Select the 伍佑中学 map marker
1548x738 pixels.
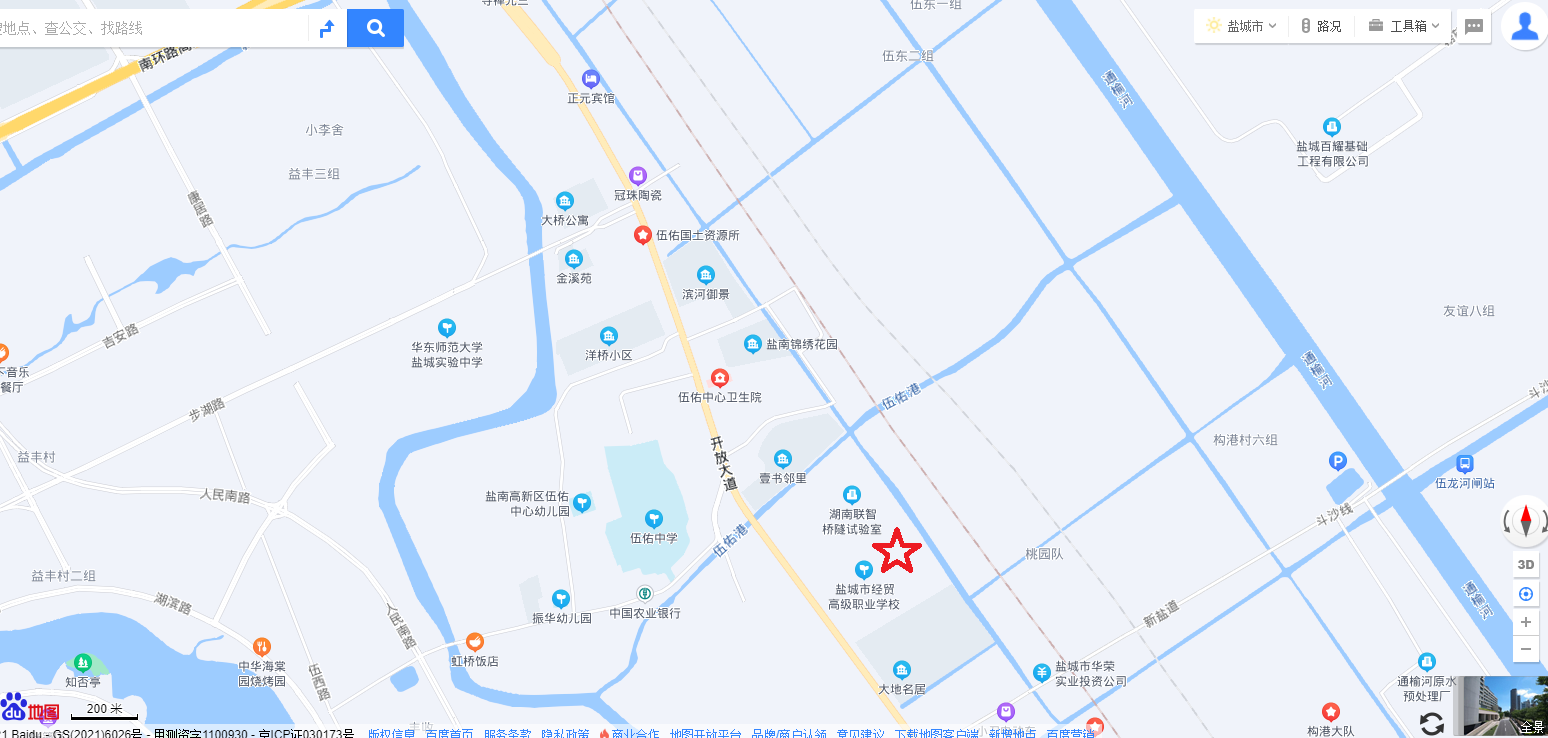click(x=653, y=519)
